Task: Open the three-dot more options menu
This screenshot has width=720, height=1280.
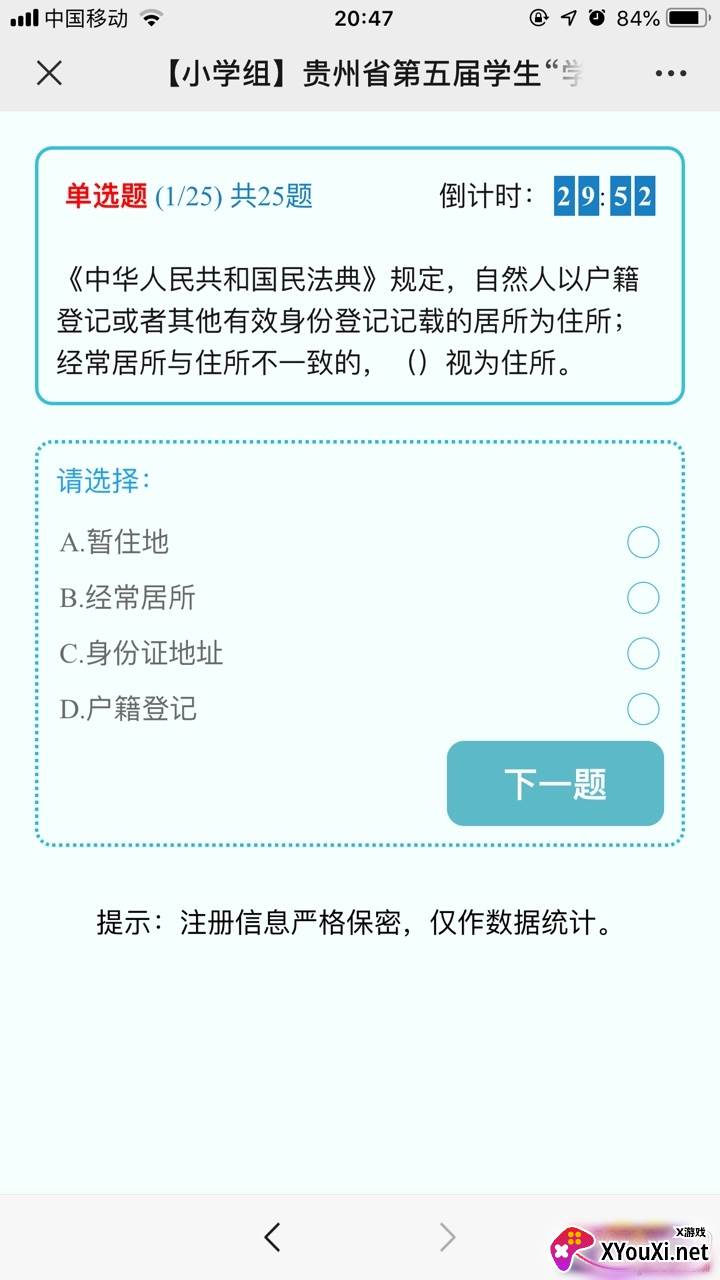Action: (671, 73)
